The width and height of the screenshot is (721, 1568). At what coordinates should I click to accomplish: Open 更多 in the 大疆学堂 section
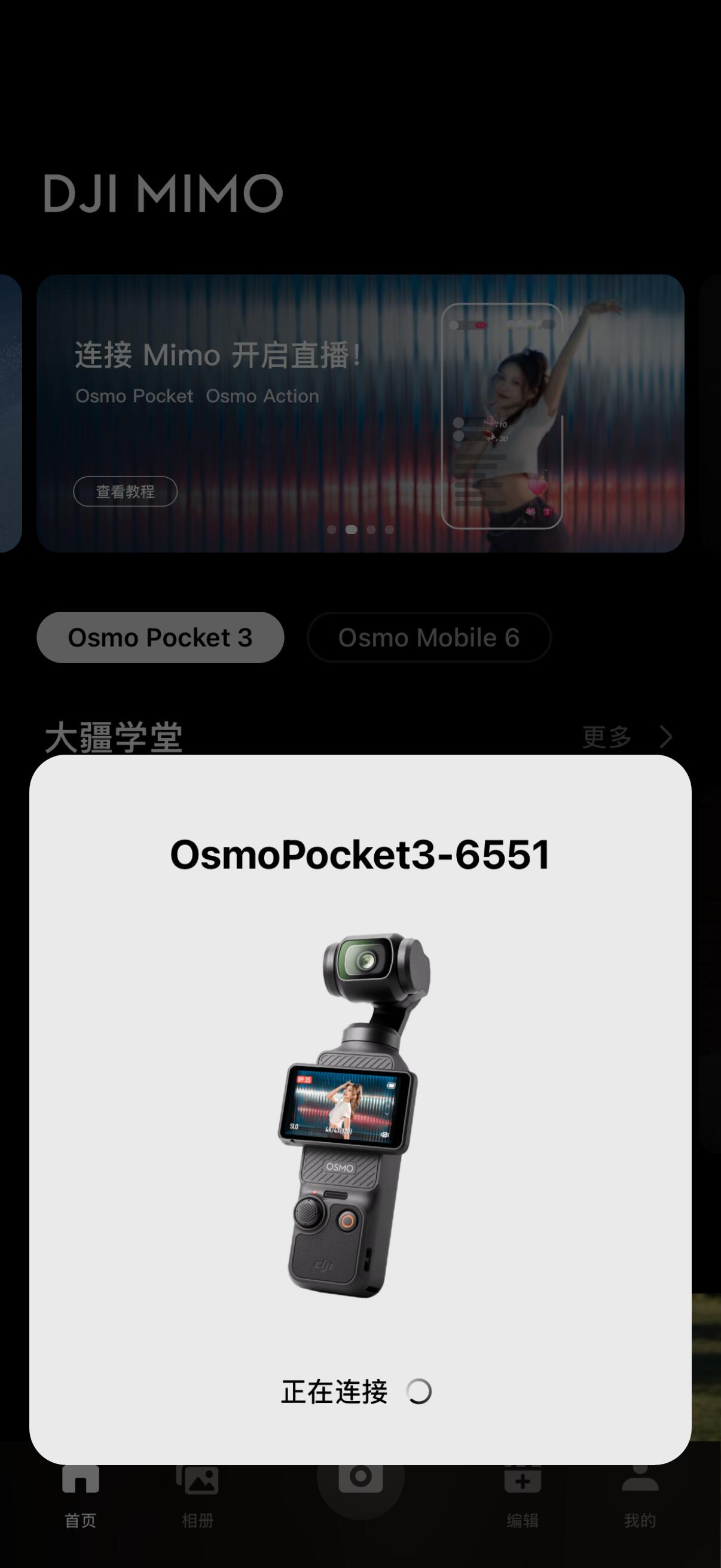[627, 737]
